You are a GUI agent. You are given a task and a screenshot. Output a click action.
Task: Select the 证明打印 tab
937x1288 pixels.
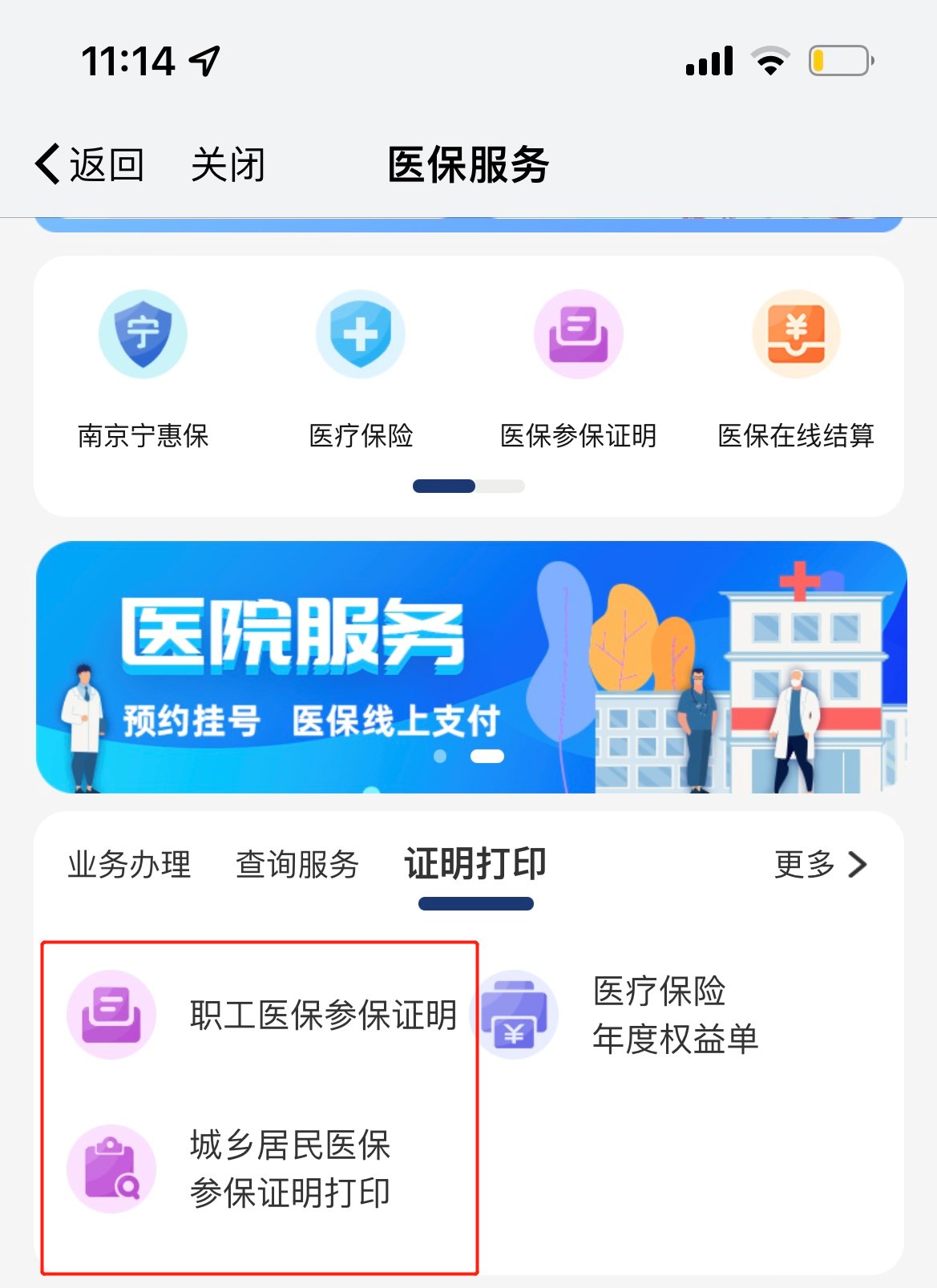tap(475, 865)
